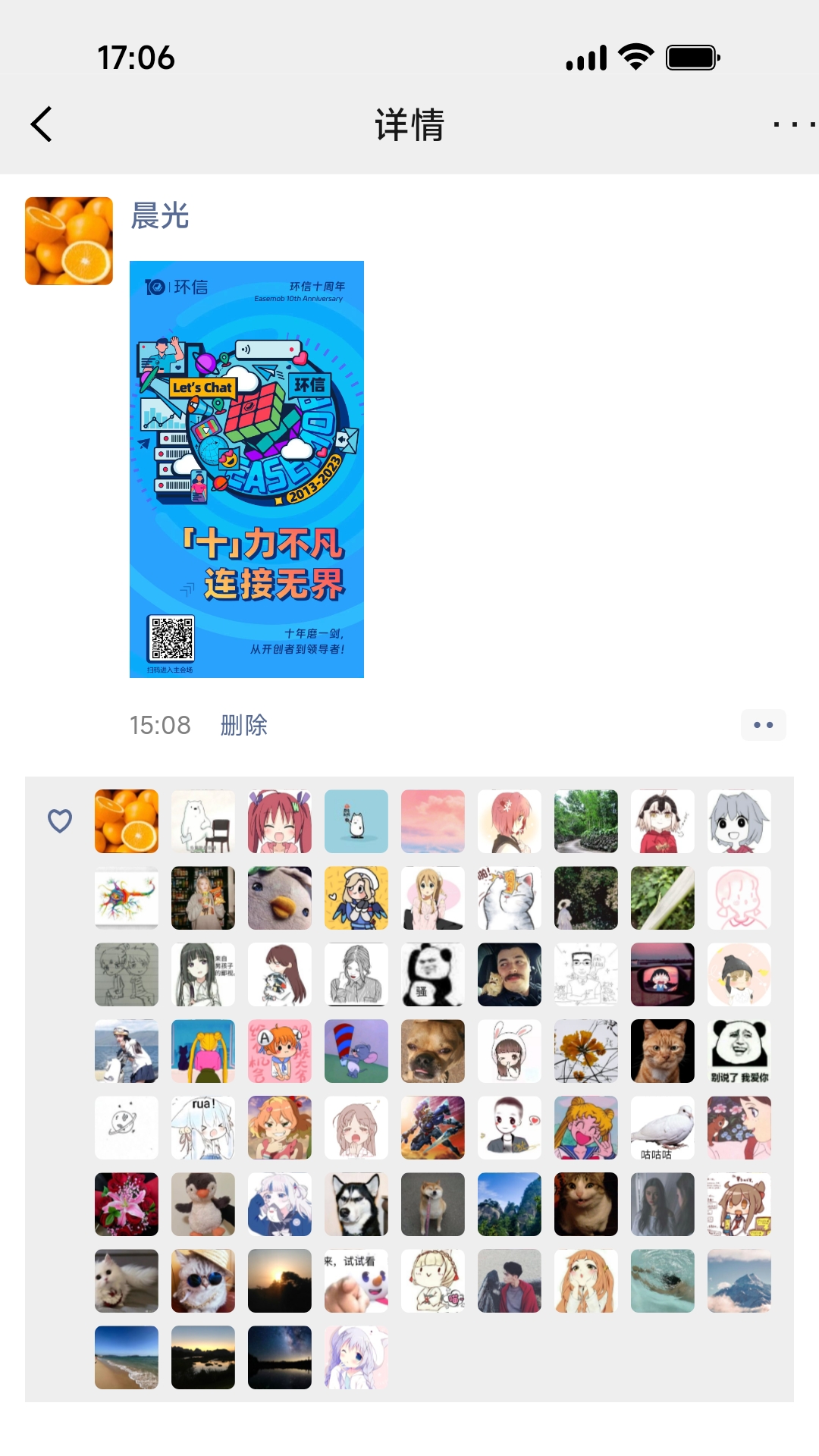Viewport: 819px width, 1456px height.
Task: Delete this post via 删除
Action: coord(243,725)
